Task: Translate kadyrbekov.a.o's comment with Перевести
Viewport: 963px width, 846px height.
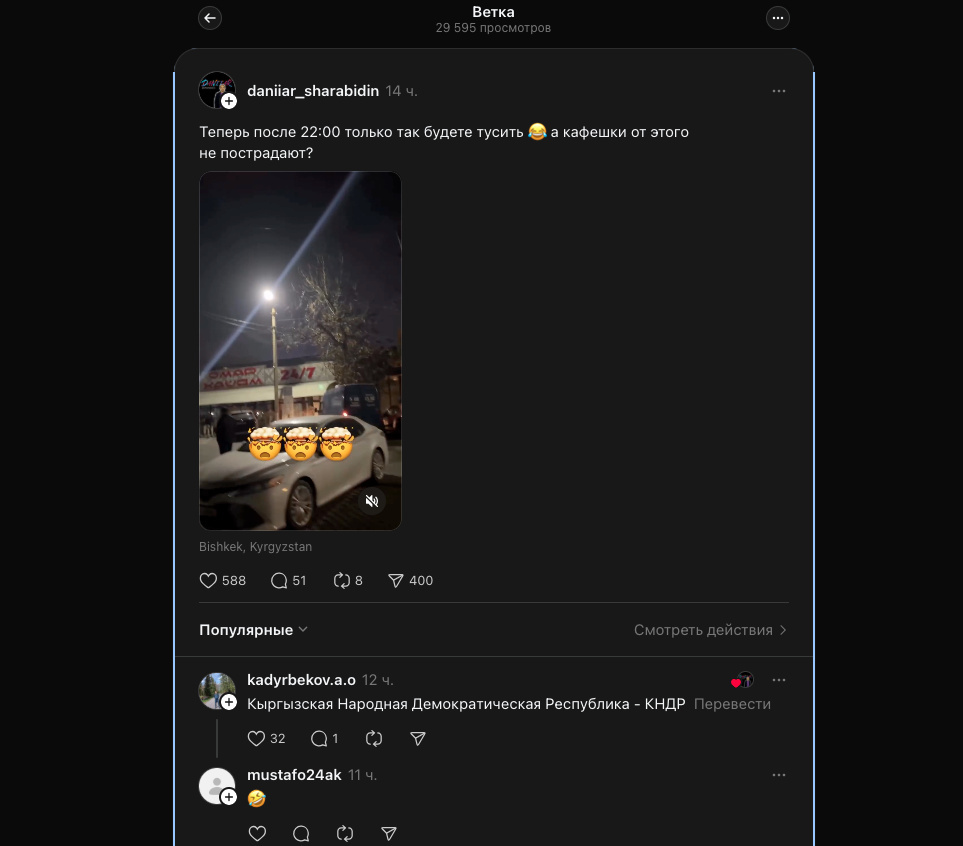Action: [732, 704]
